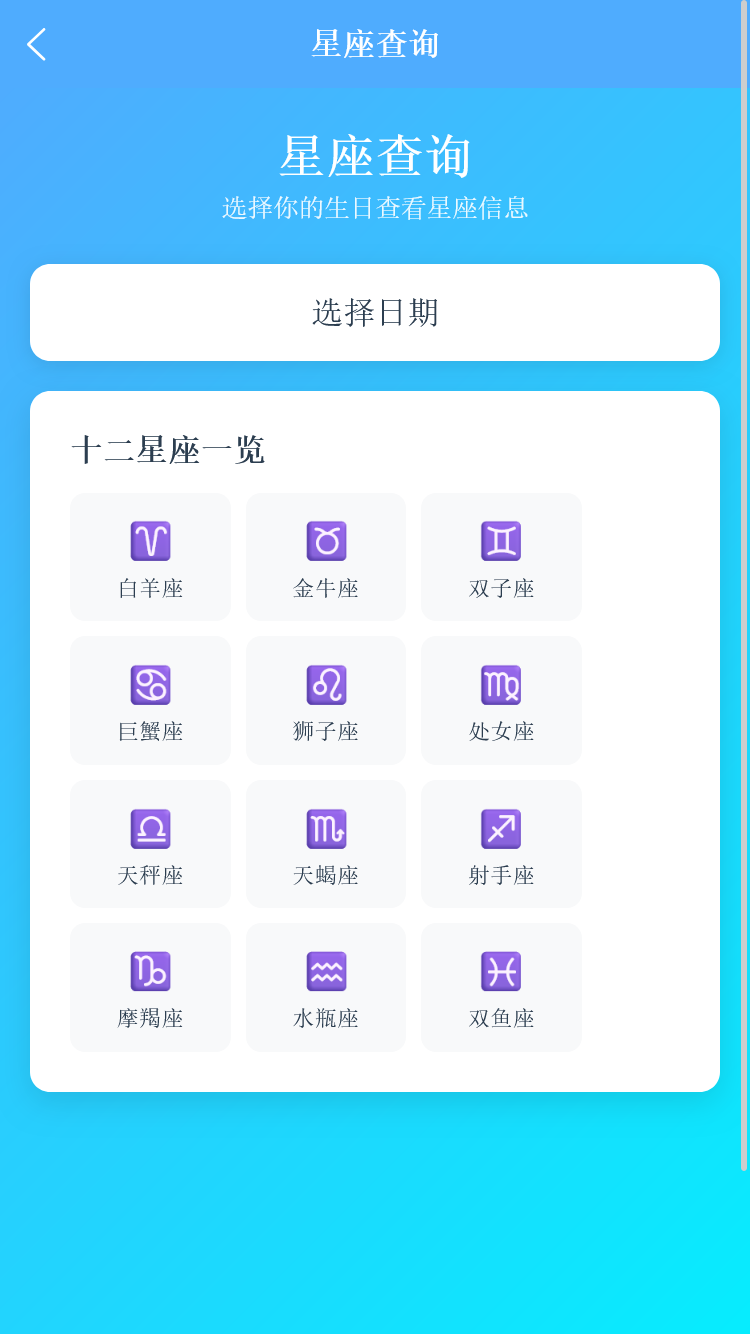Tap the 射手座 label text

pyautogui.click(x=501, y=876)
